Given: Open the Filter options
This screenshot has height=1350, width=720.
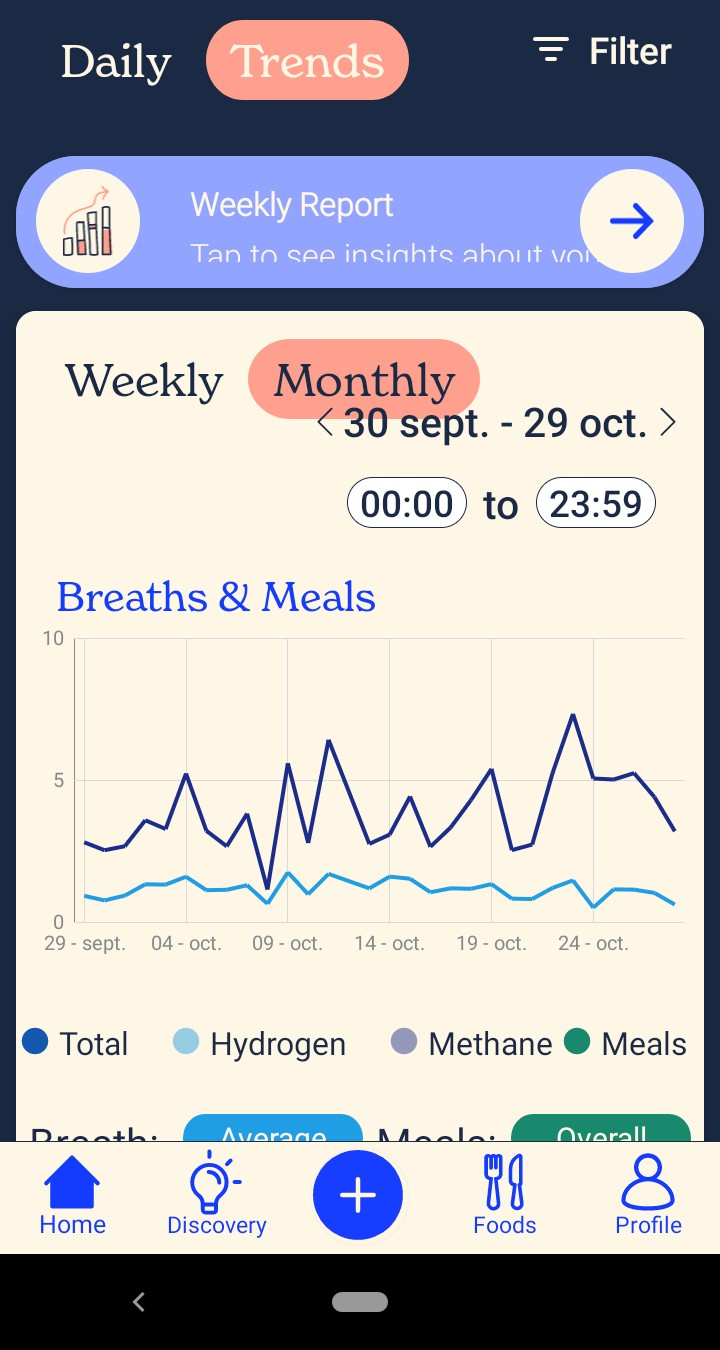Looking at the screenshot, I should click(x=602, y=51).
